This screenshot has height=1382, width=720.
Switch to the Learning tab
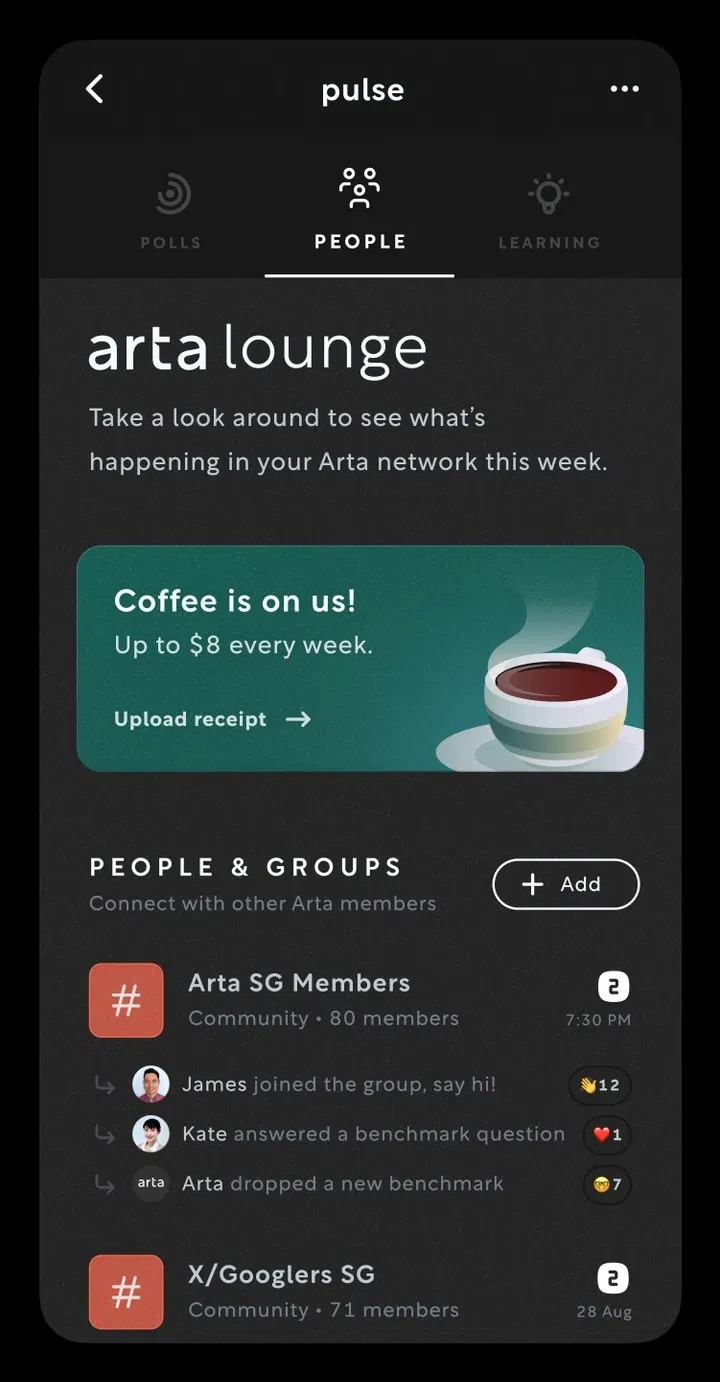coord(549,210)
